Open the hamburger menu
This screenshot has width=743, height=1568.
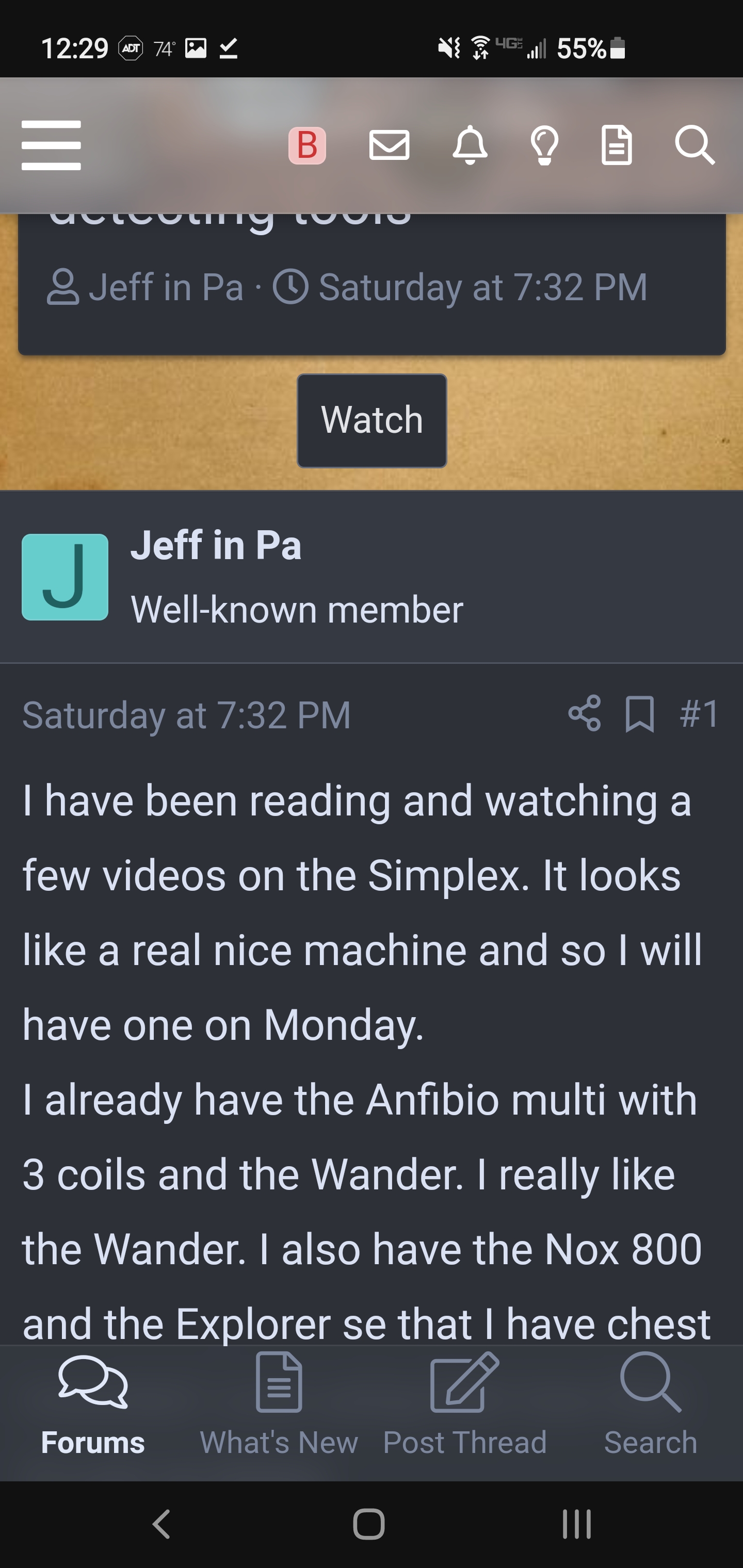tap(51, 145)
